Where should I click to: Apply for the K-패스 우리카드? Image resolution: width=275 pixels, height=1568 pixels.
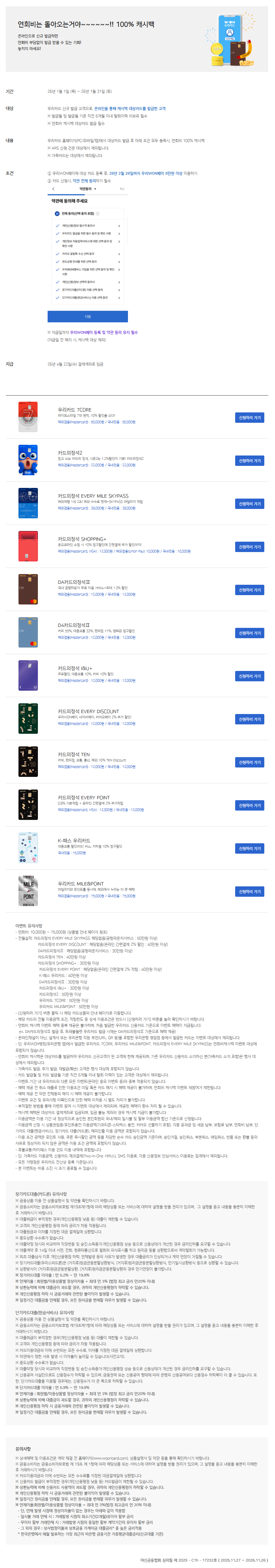(249, 848)
